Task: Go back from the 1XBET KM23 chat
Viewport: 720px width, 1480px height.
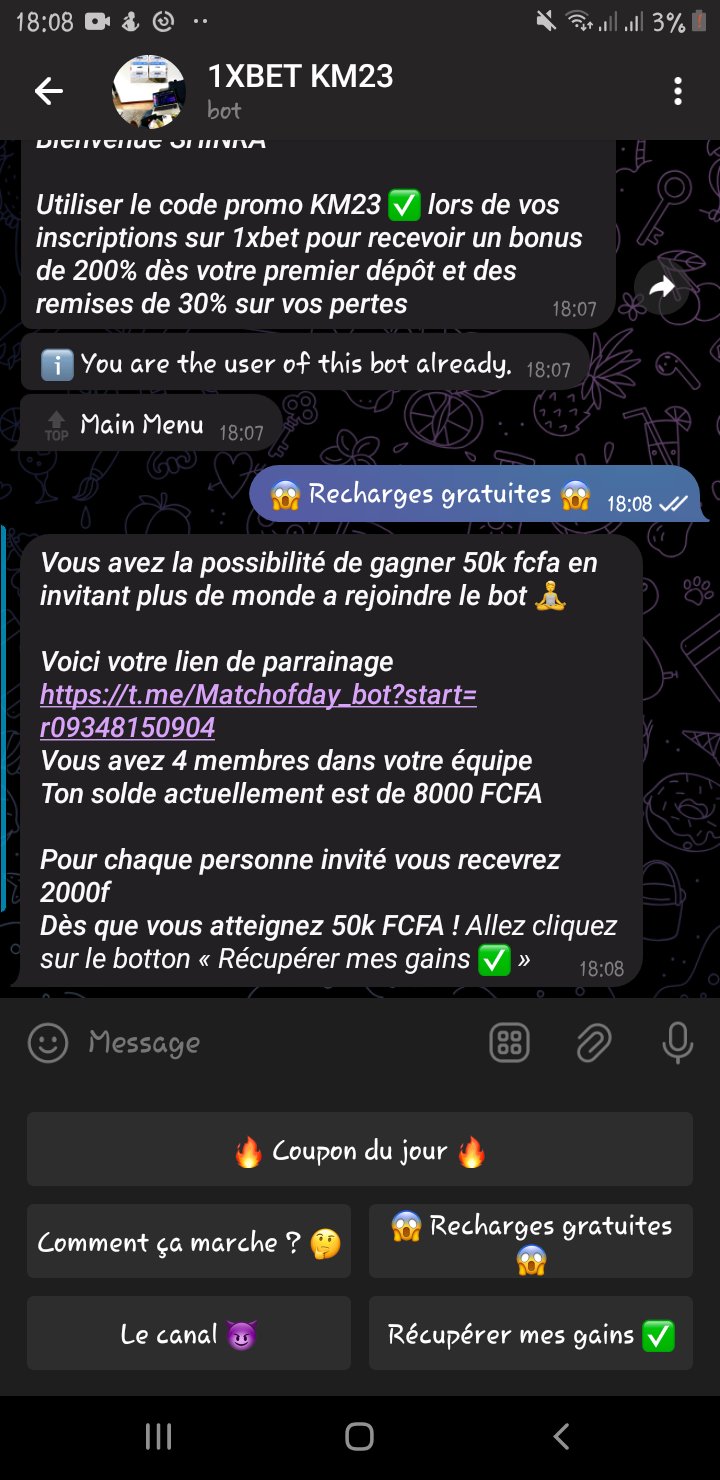Action: pyautogui.click(x=48, y=92)
